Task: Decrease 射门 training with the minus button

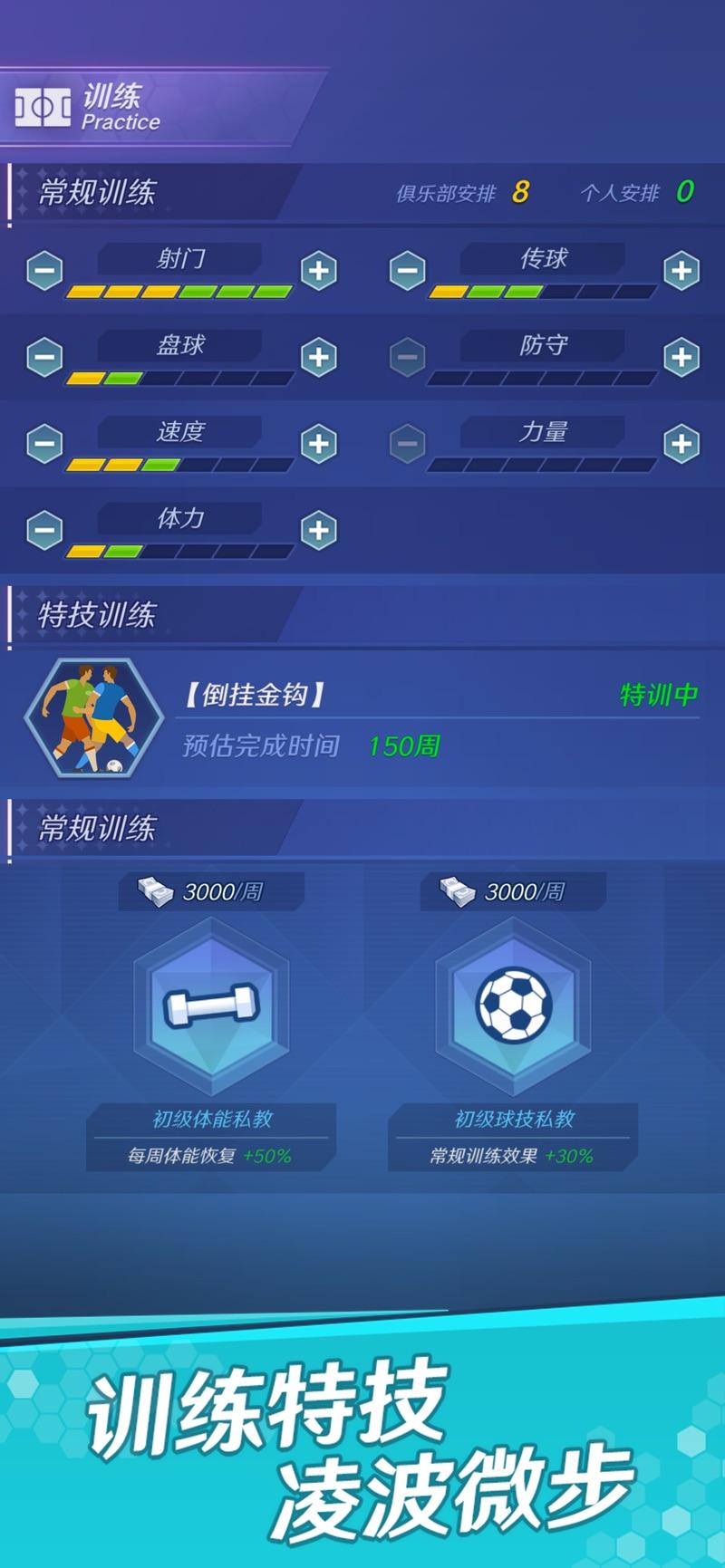Action: tap(44, 270)
